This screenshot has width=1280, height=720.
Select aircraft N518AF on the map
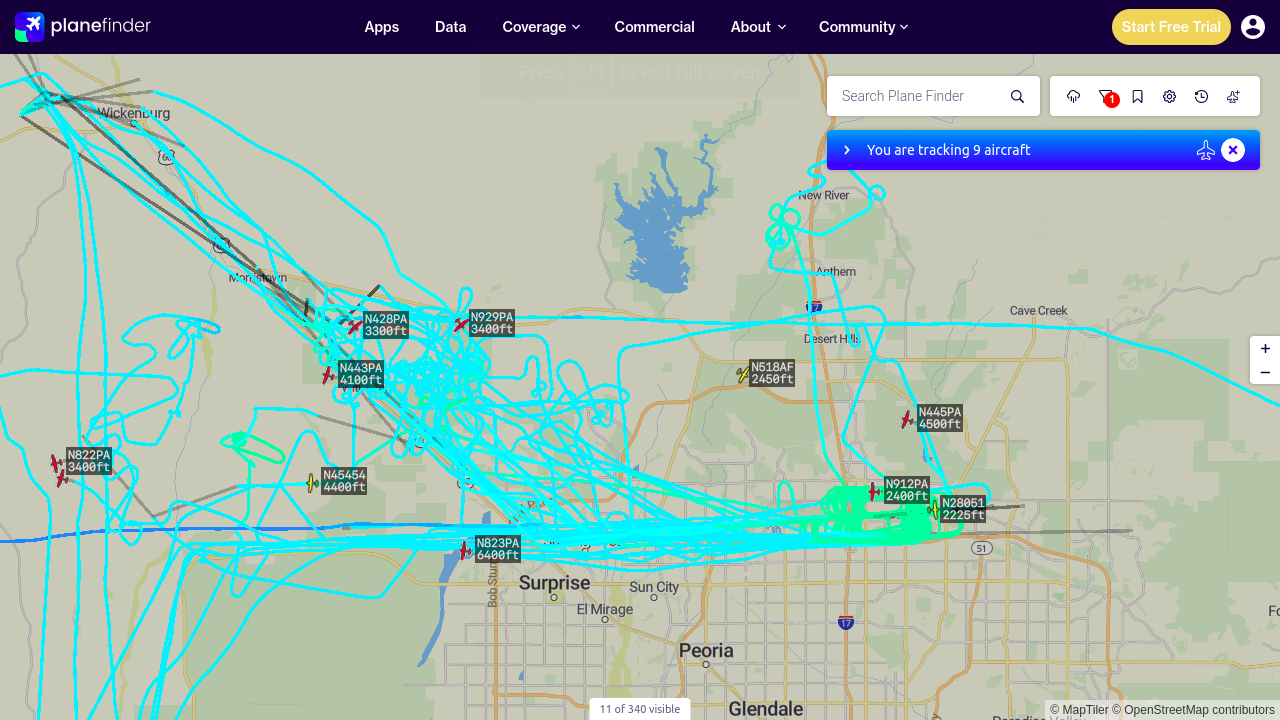(743, 374)
